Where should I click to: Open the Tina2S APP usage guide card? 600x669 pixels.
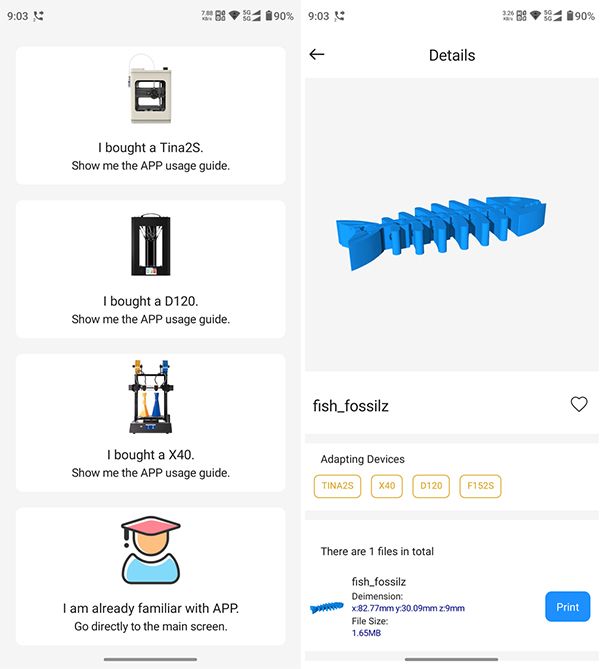[x=151, y=116]
